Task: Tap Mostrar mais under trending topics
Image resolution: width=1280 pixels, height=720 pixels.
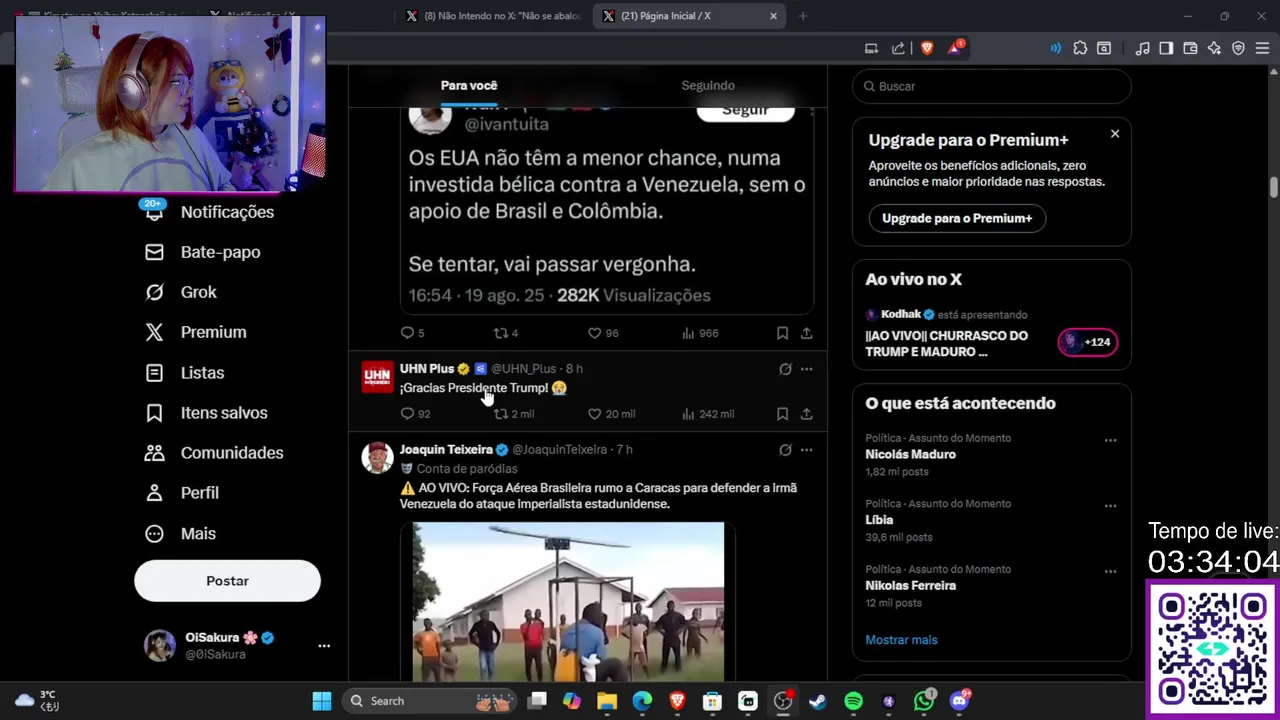Action: coord(901,640)
